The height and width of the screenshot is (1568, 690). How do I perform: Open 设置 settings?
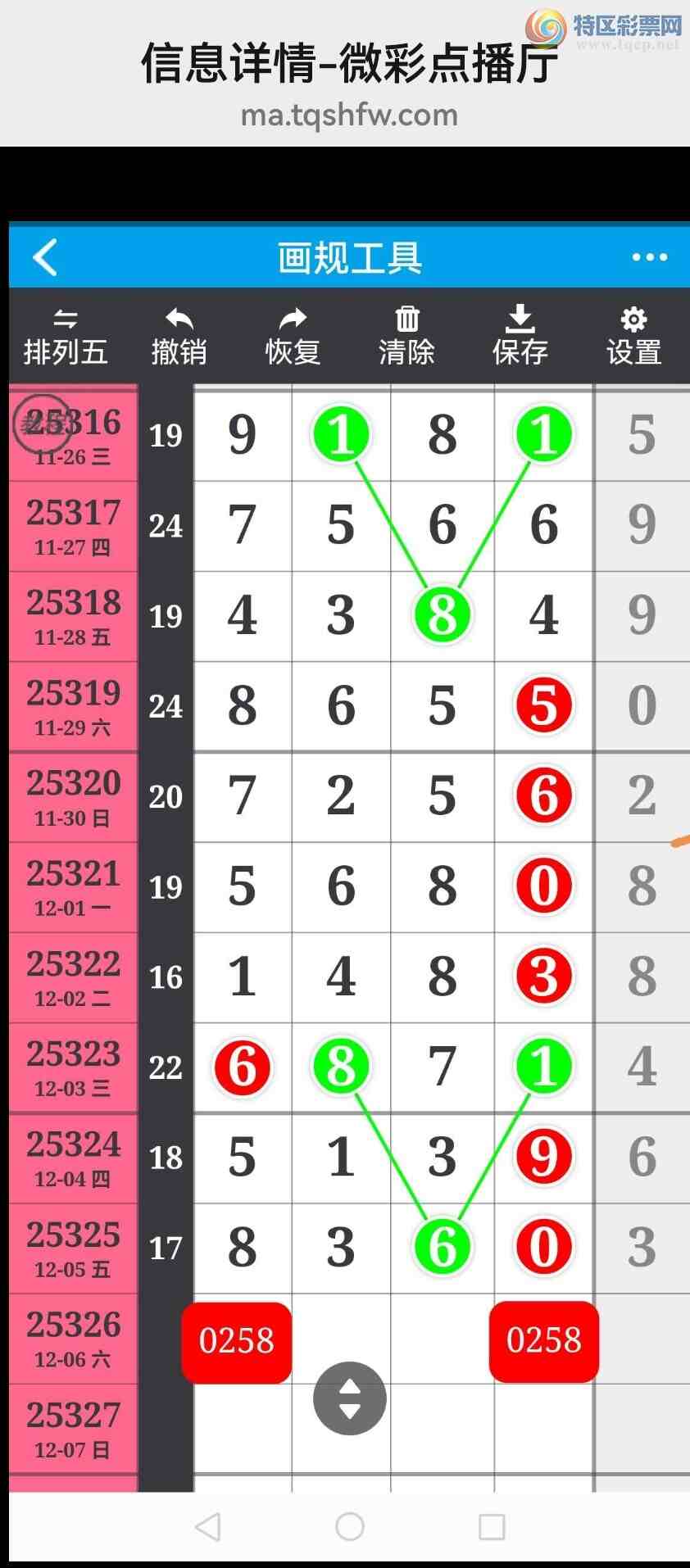click(x=633, y=337)
